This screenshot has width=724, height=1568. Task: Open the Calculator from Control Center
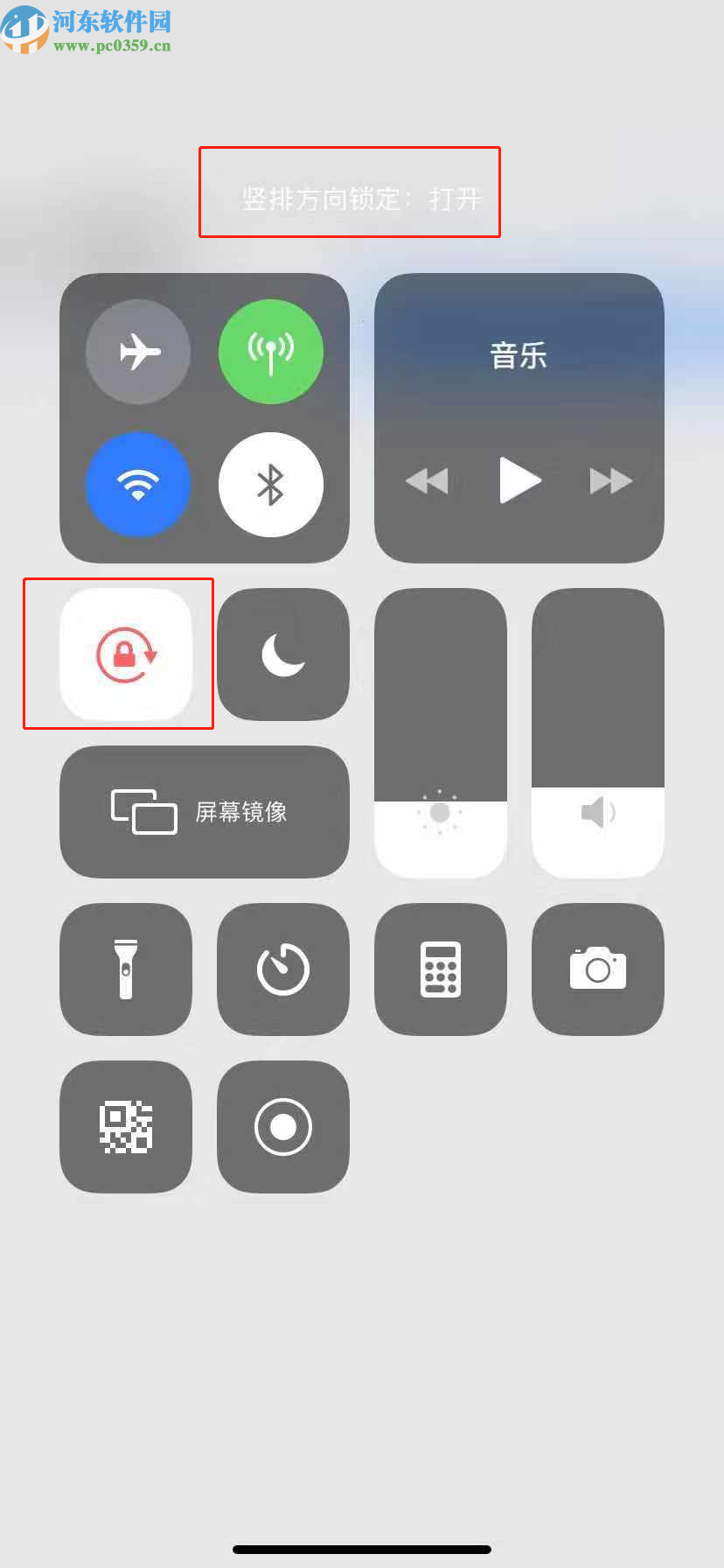(x=440, y=969)
